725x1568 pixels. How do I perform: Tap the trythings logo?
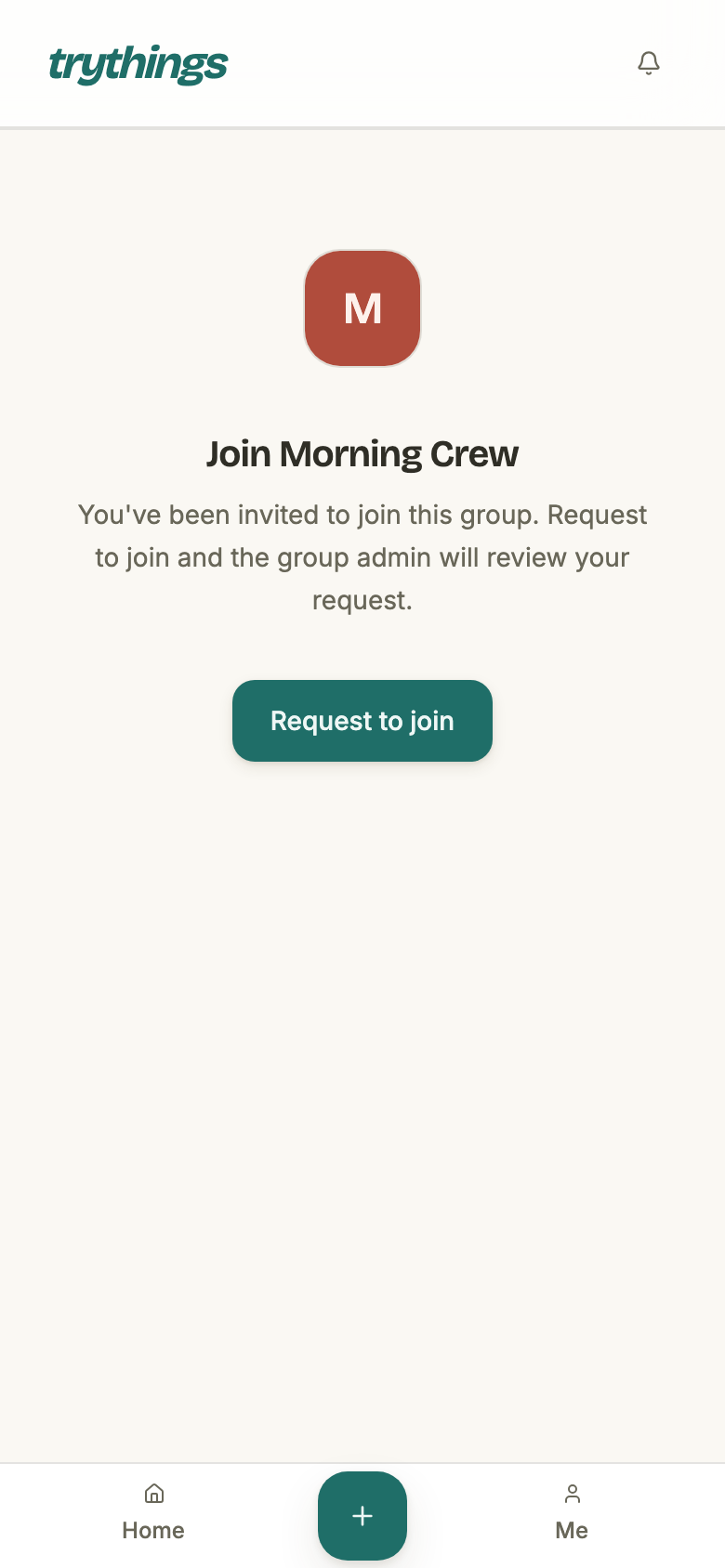pos(138,64)
